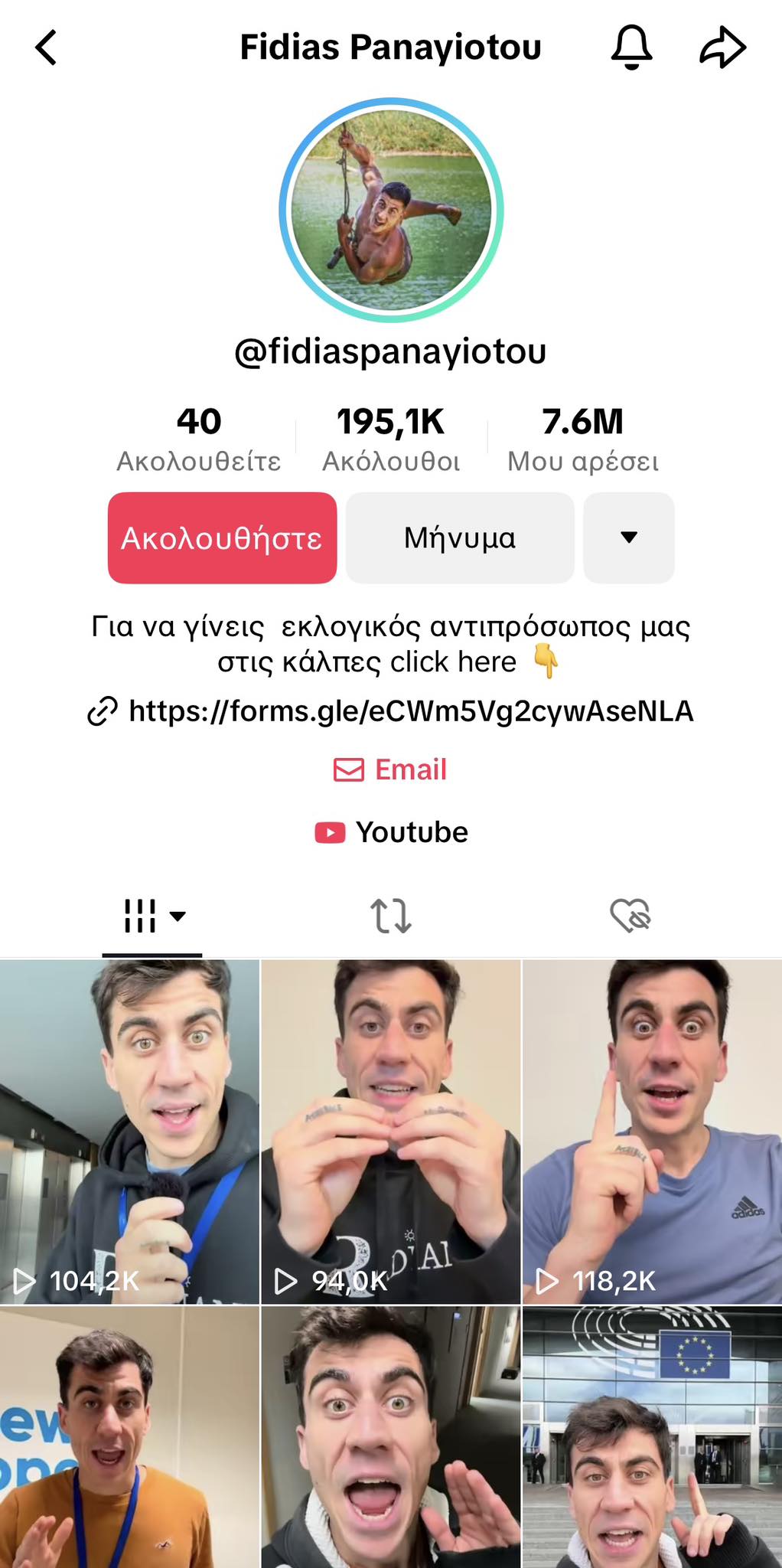
Task: Open the profile picture story
Action: click(391, 210)
